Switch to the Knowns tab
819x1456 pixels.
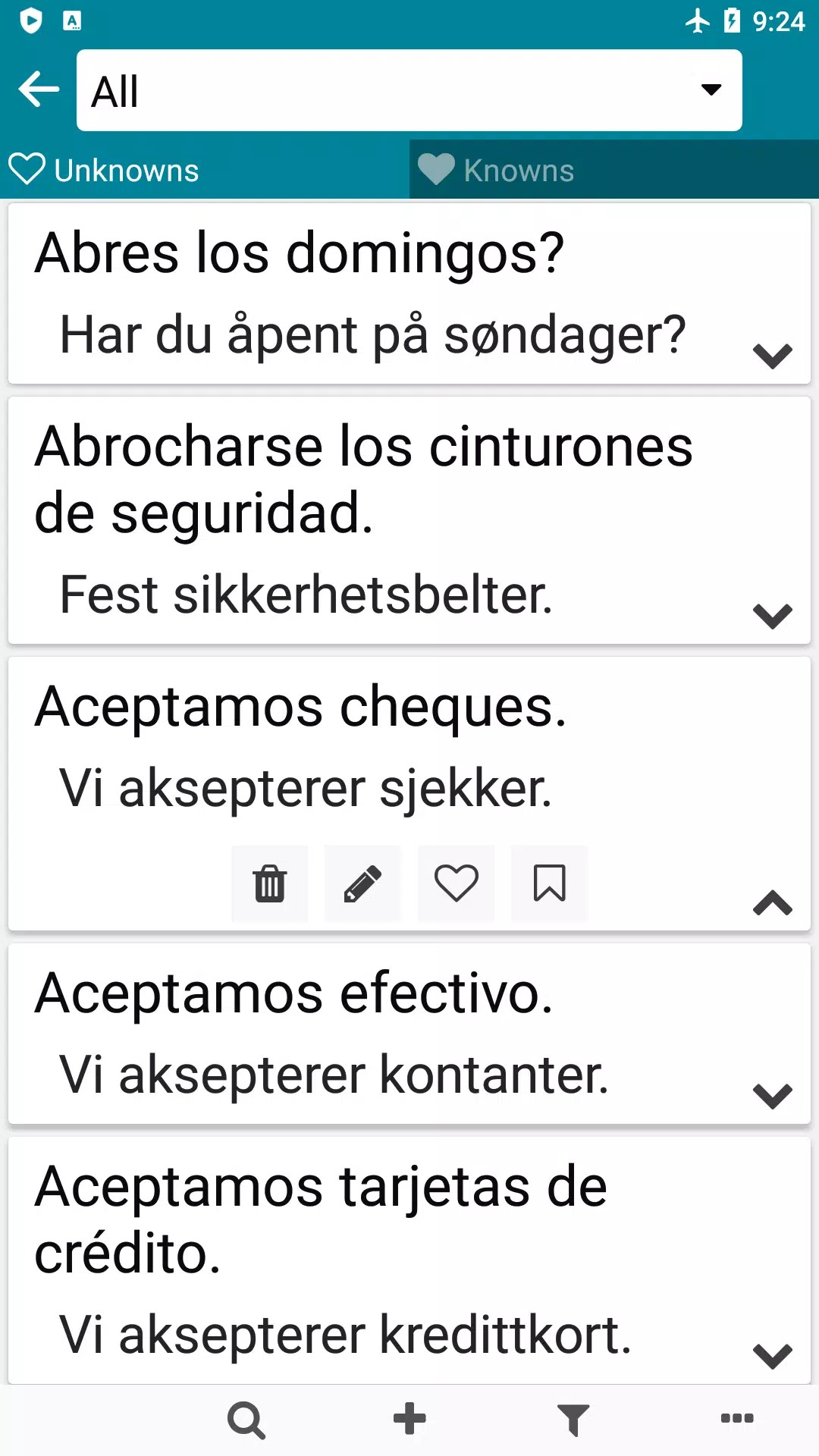[x=614, y=170]
